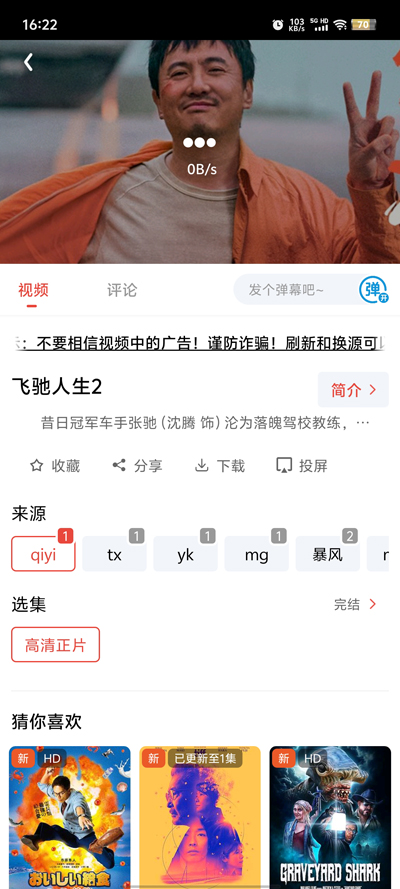The image size is (400, 889).
Task: Select the 暴风 source
Action: tap(327, 554)
